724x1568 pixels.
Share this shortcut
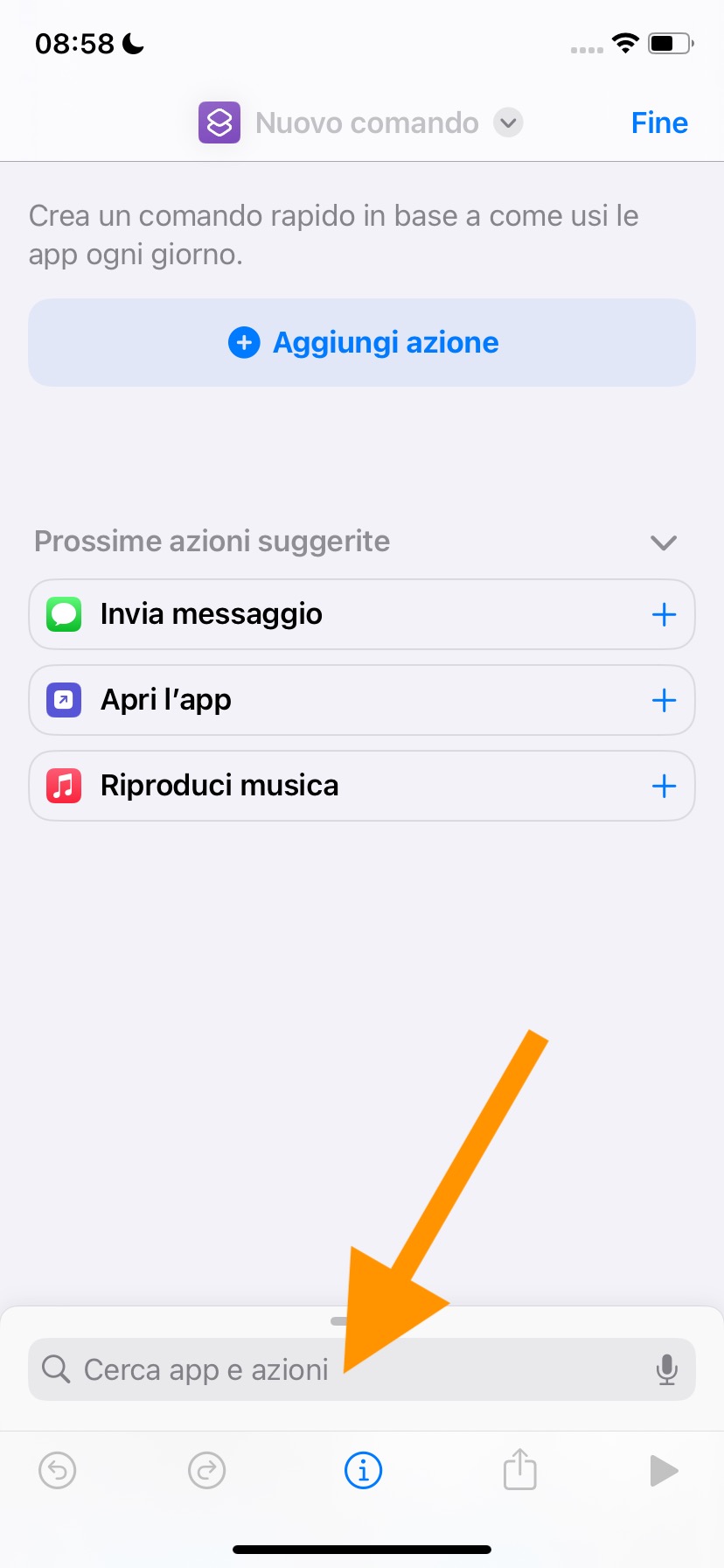pyautogui.click(x=519, y=1469)
